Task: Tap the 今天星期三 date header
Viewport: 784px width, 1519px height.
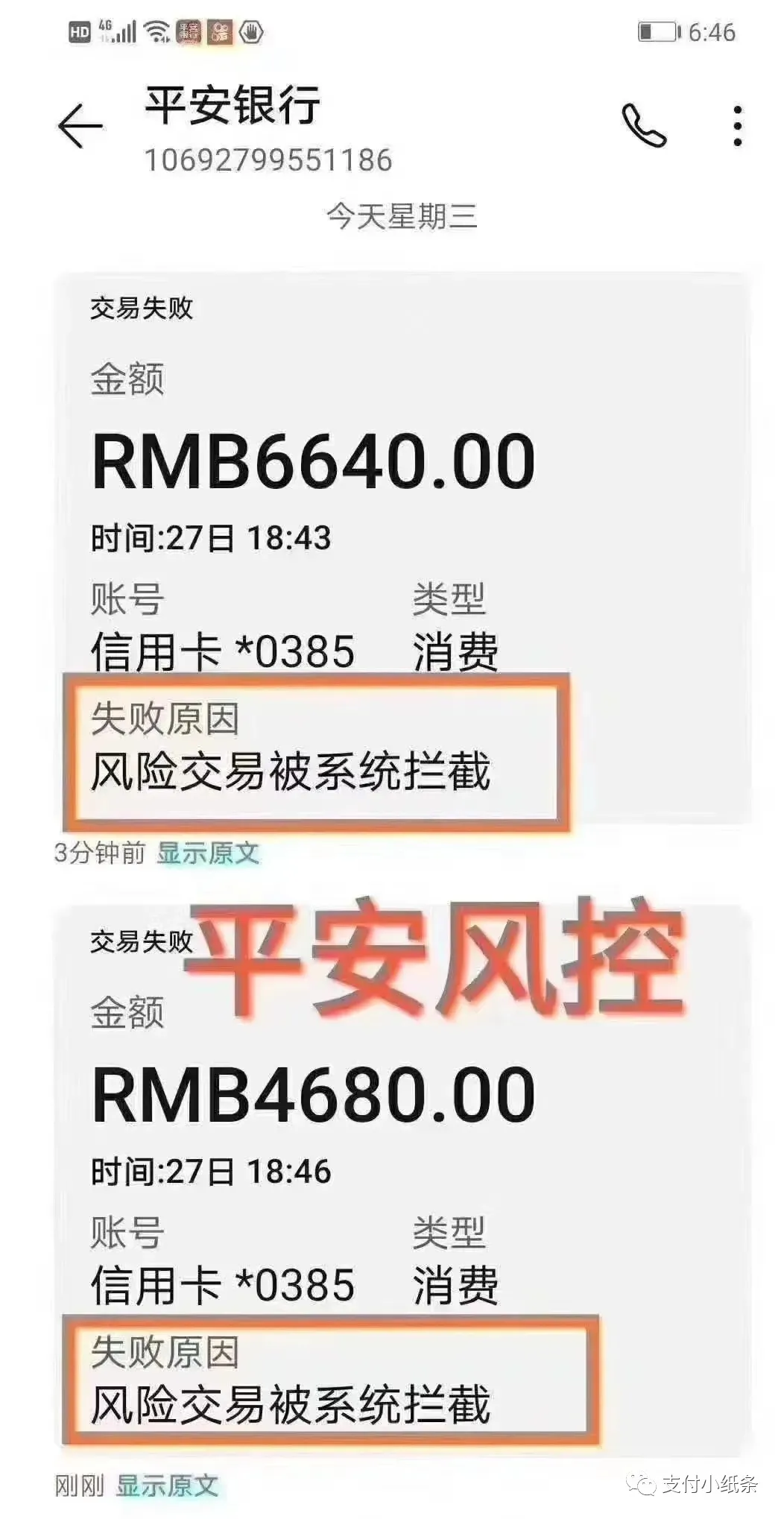Action: [402, 216]
